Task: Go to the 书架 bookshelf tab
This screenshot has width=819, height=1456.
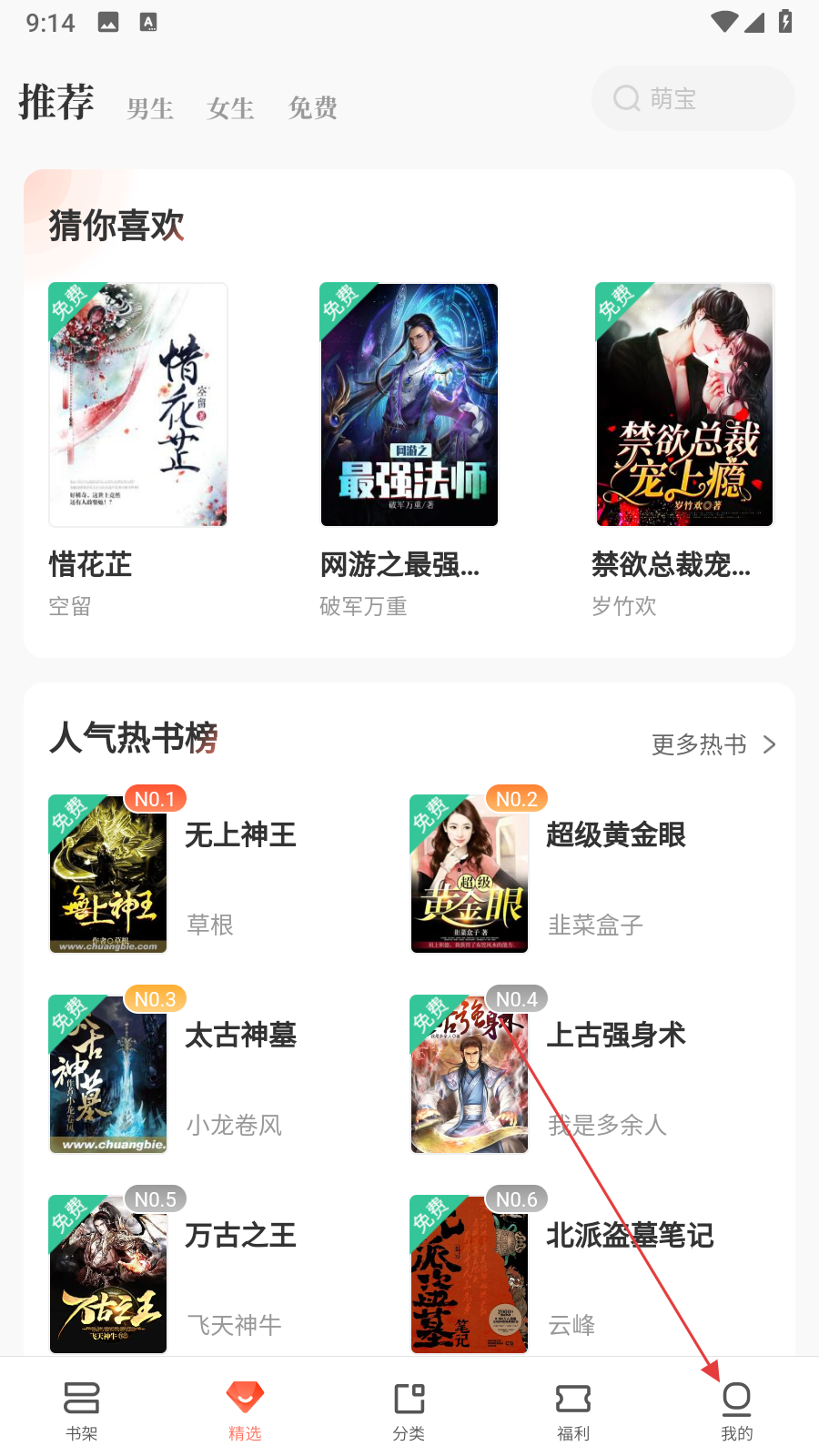Action: (82, 1410)
